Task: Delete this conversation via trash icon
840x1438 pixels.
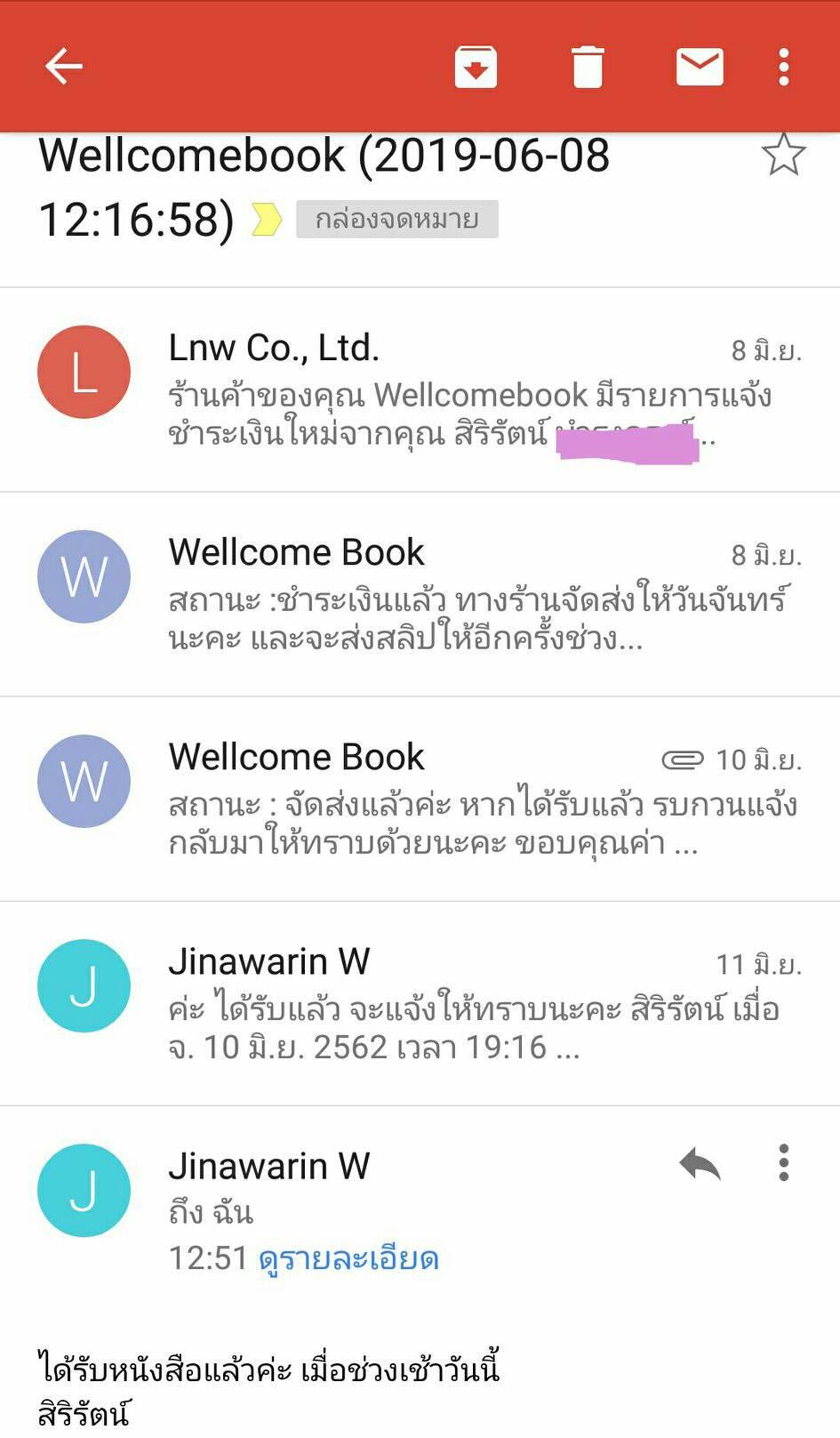Action: click(x=588, y=67)
